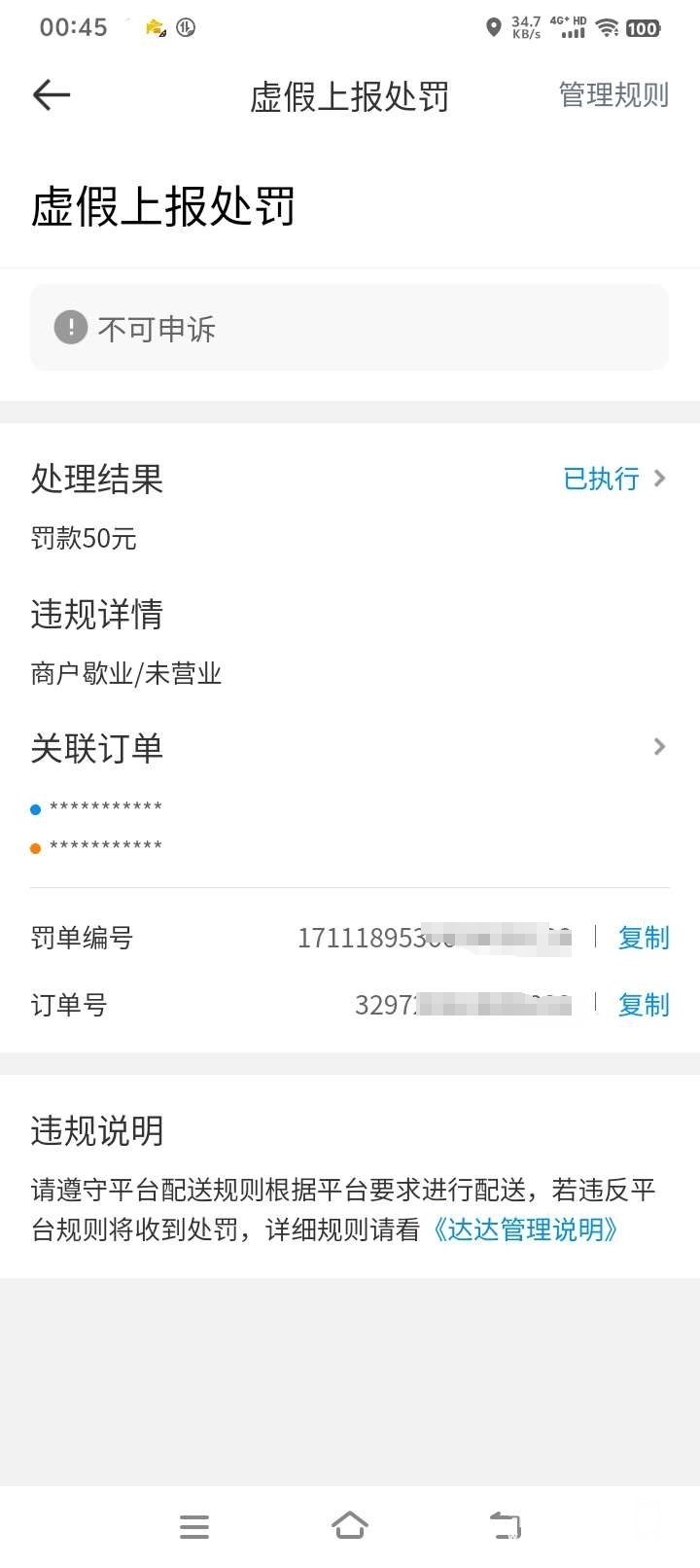Go back using the top-left arrow

[x=52, y=95]
